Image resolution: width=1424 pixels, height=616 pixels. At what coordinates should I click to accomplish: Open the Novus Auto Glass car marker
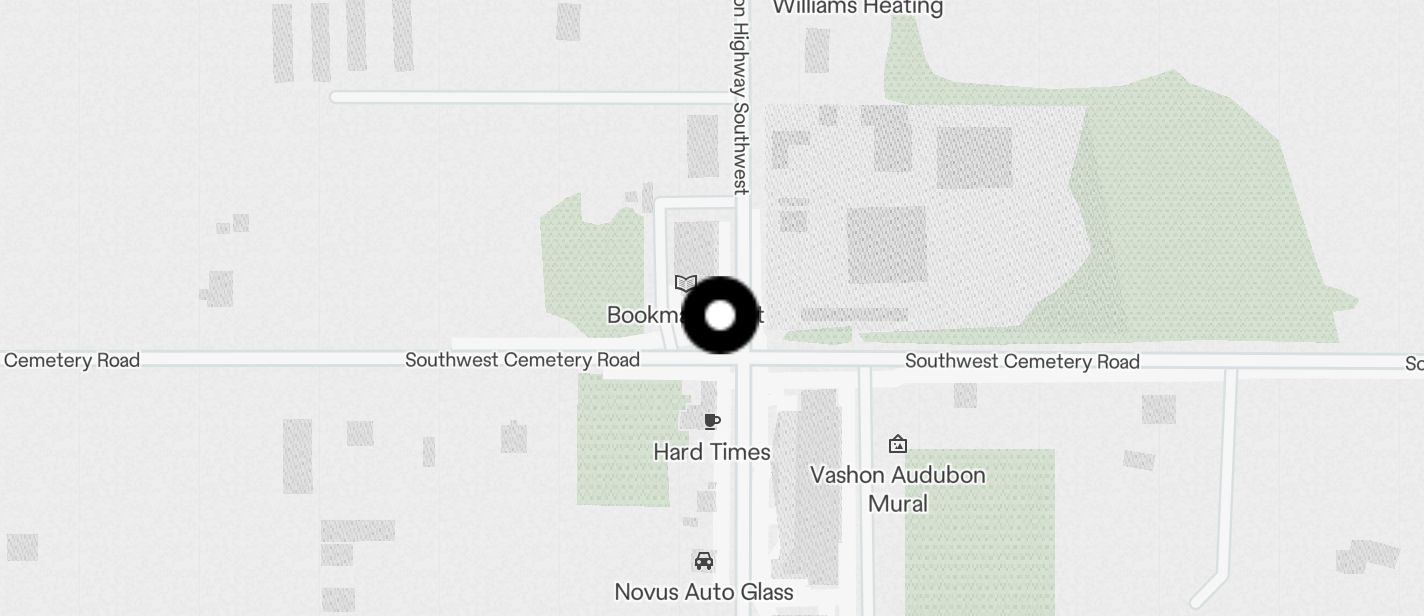[x=704, y=561]
